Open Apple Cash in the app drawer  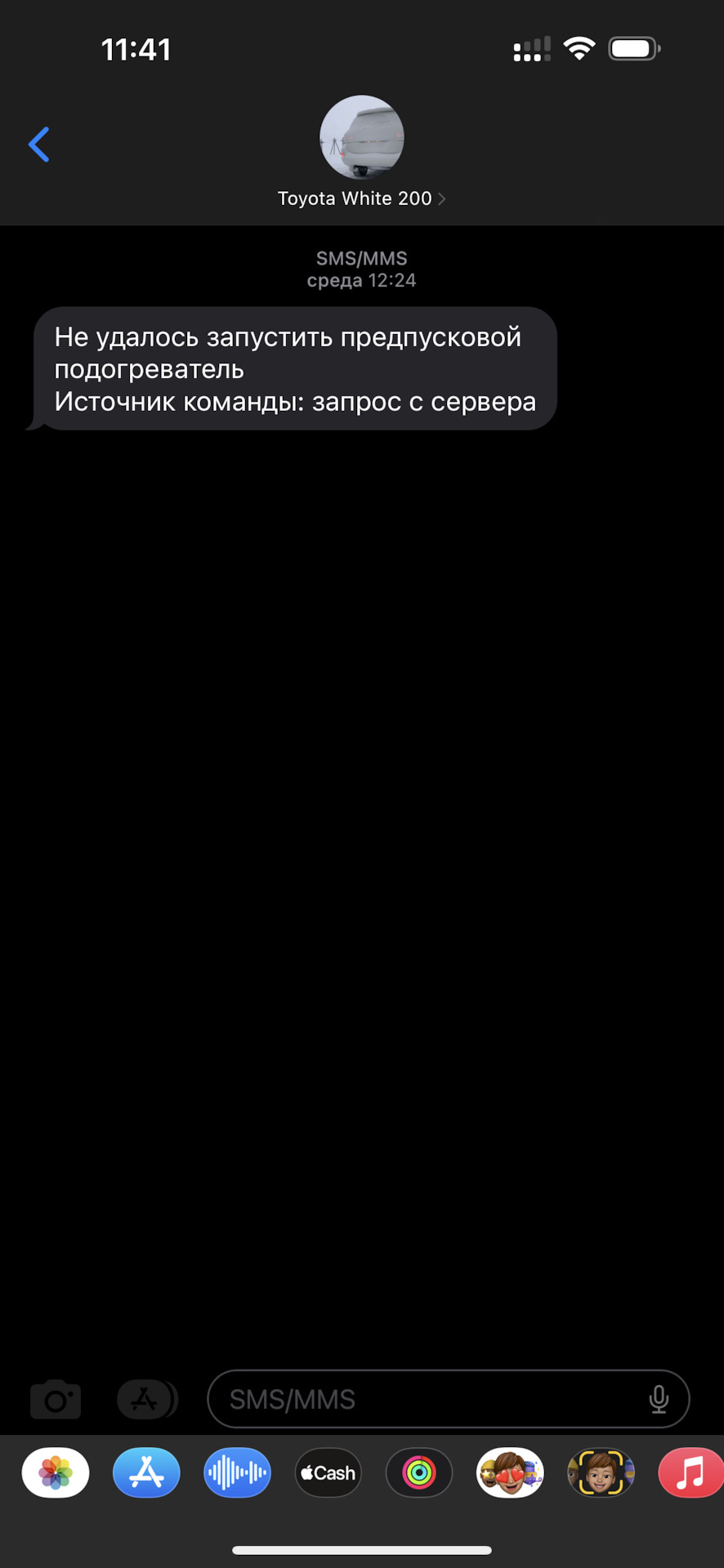(328, 1472)
